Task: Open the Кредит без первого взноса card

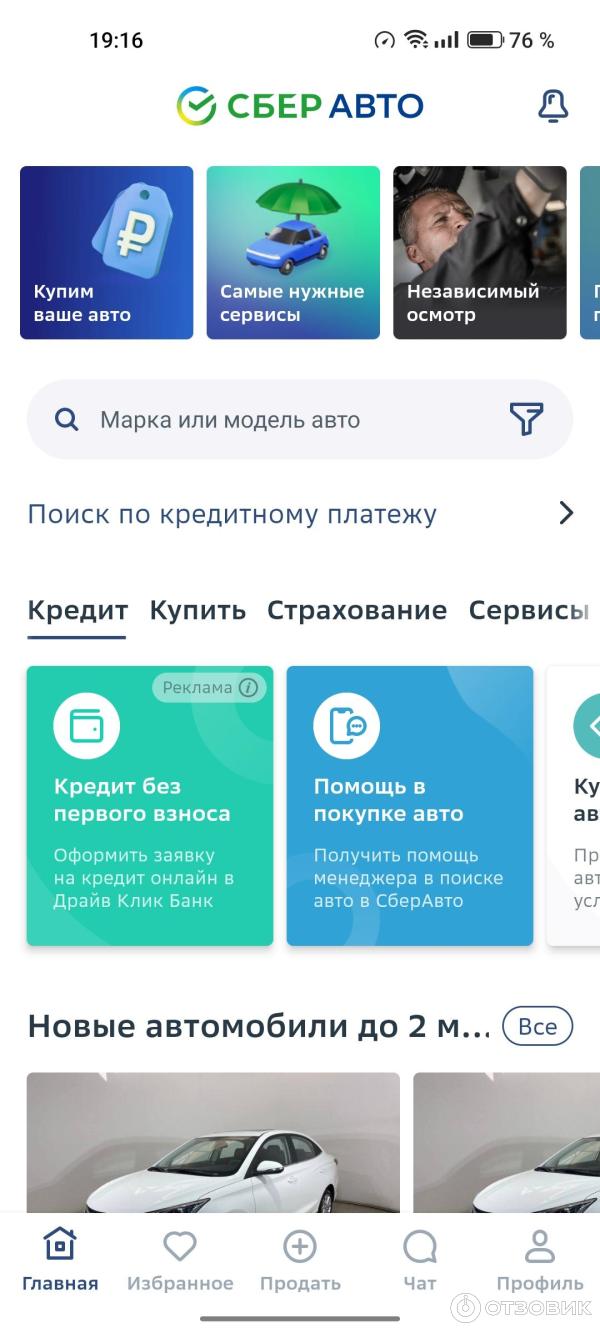Action: (x=150, y=806)
